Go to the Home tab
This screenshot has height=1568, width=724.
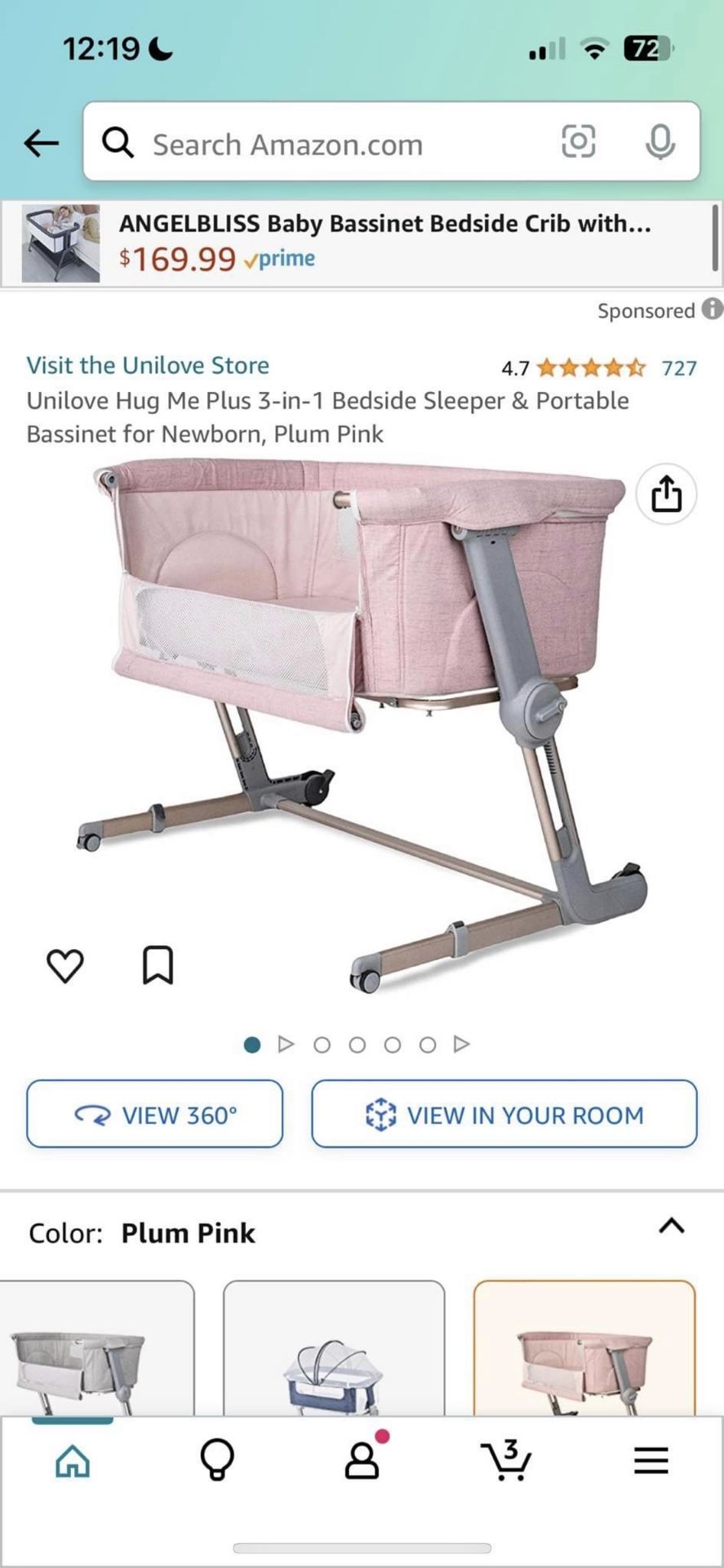pyautogui.click(x=72, y=1462)
